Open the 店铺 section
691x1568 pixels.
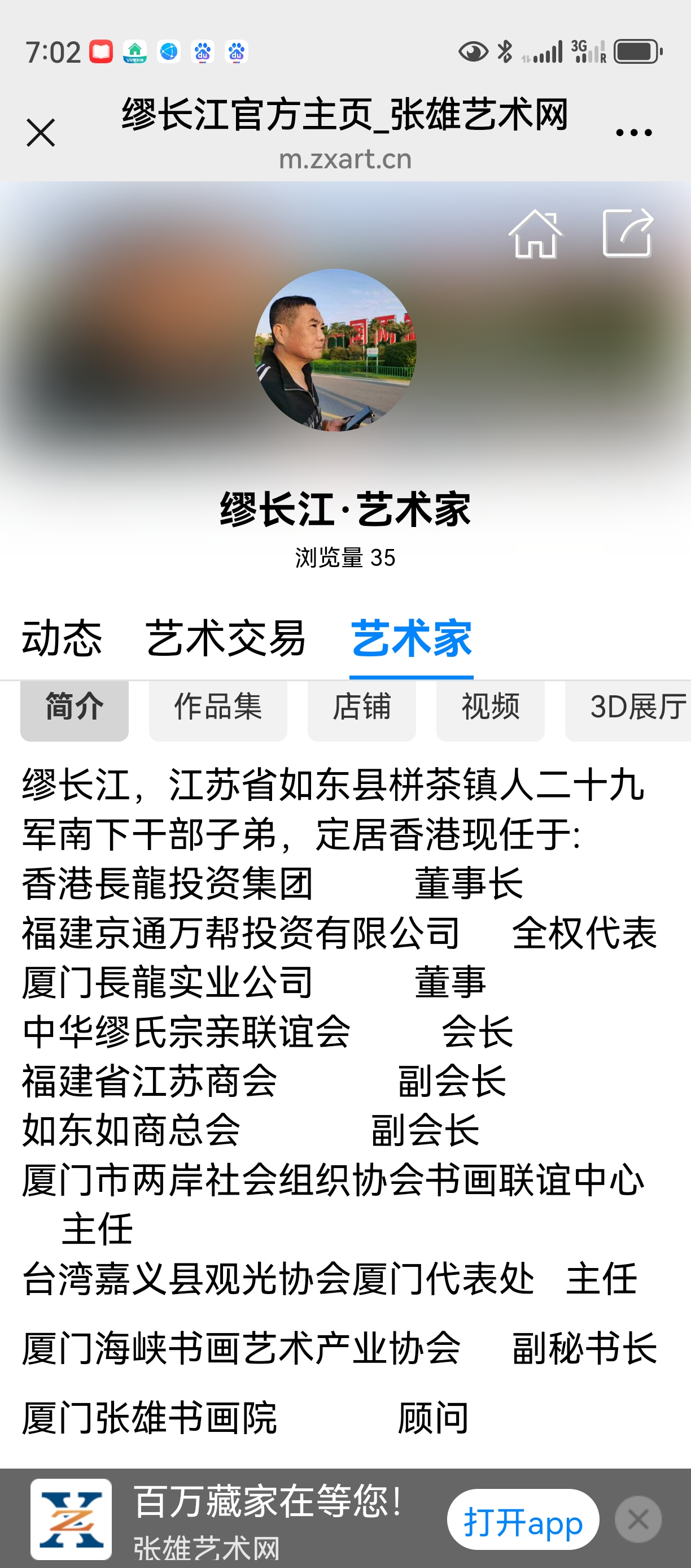coord(361,708)
